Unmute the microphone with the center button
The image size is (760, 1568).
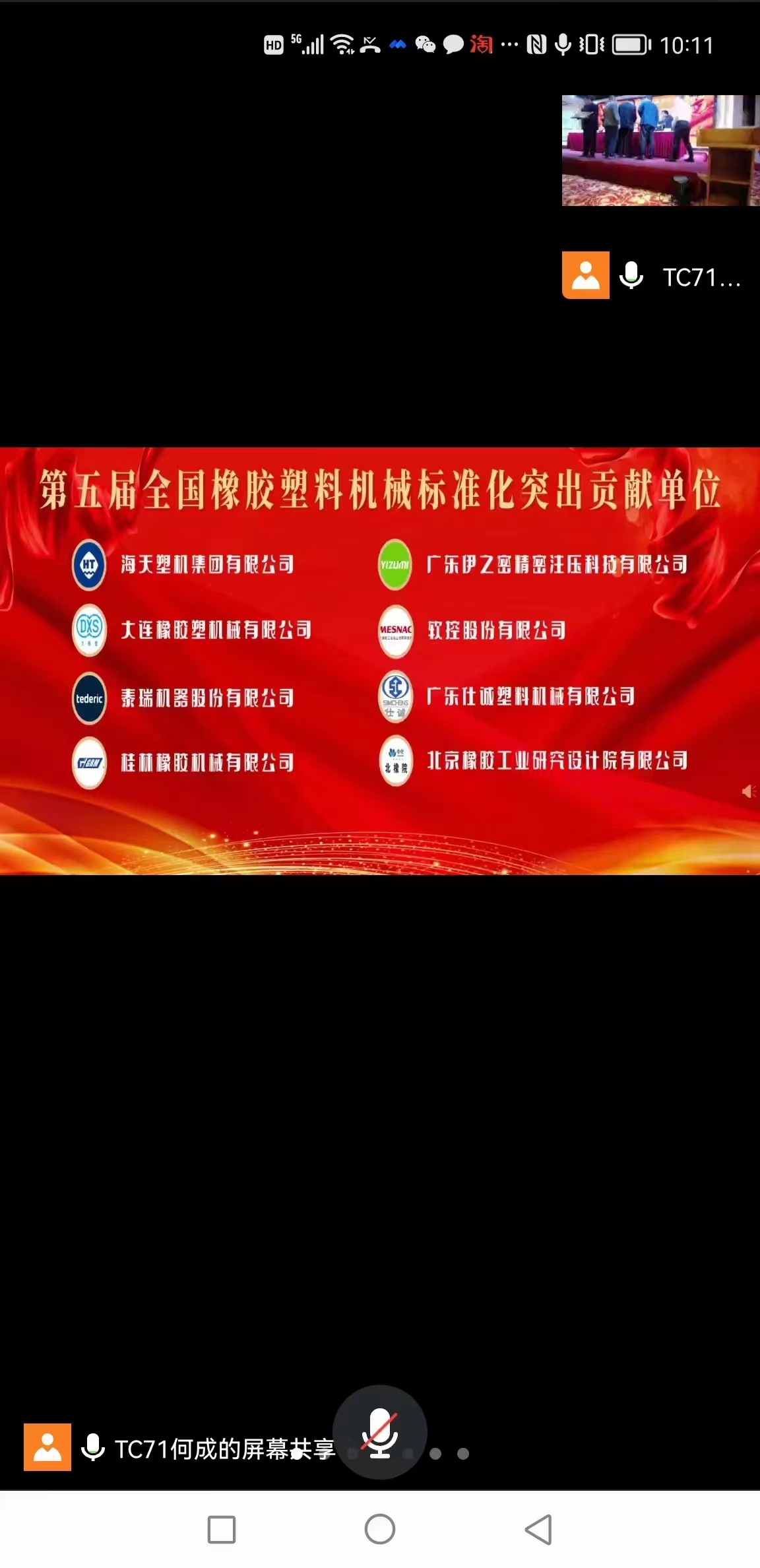click(379, 1432)
